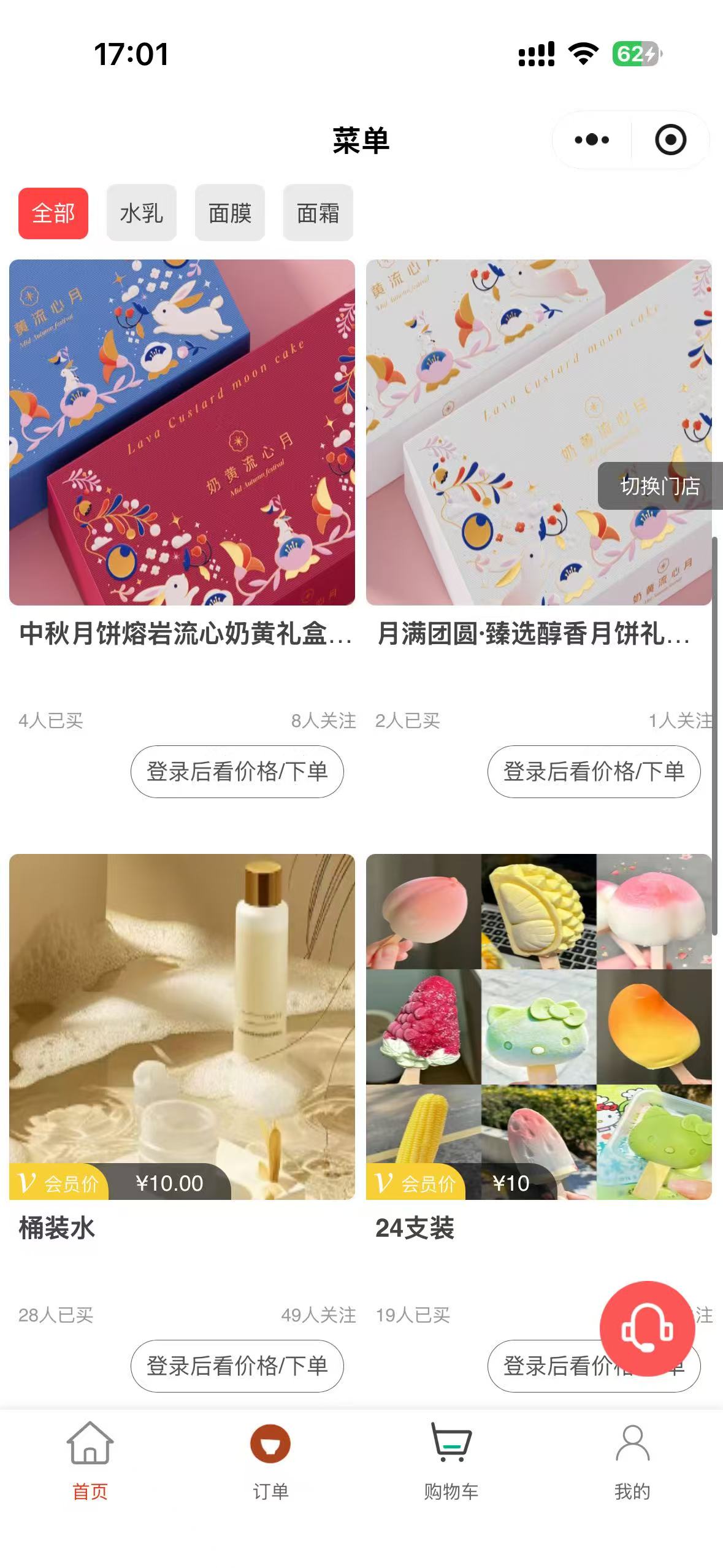The width and height of the screenshot is (723, 1568).
Task: View the 桶装水 product card
Action: click(x=182, y=1026)
